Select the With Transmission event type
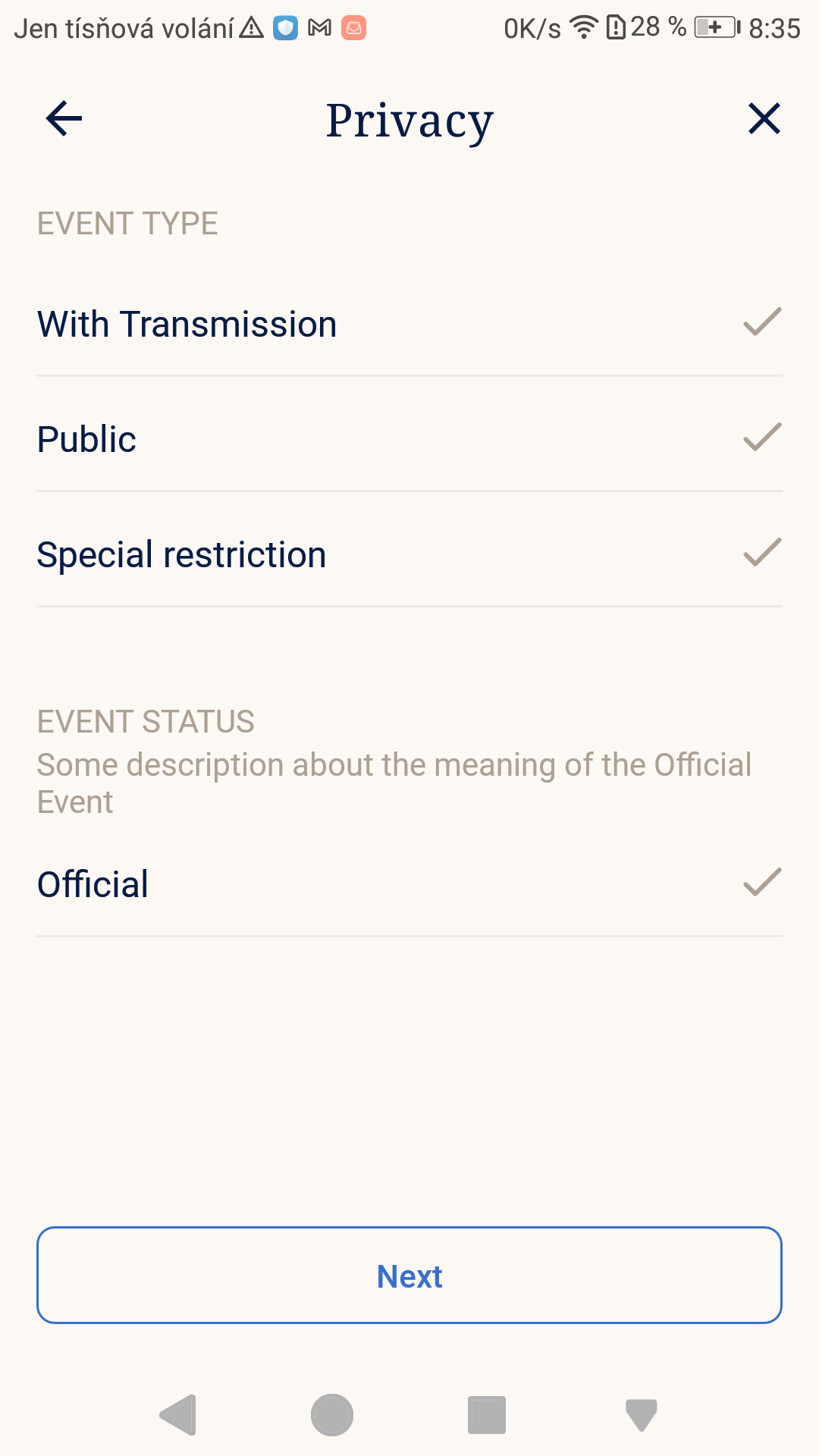819x1456 pixels. (409, 324)
